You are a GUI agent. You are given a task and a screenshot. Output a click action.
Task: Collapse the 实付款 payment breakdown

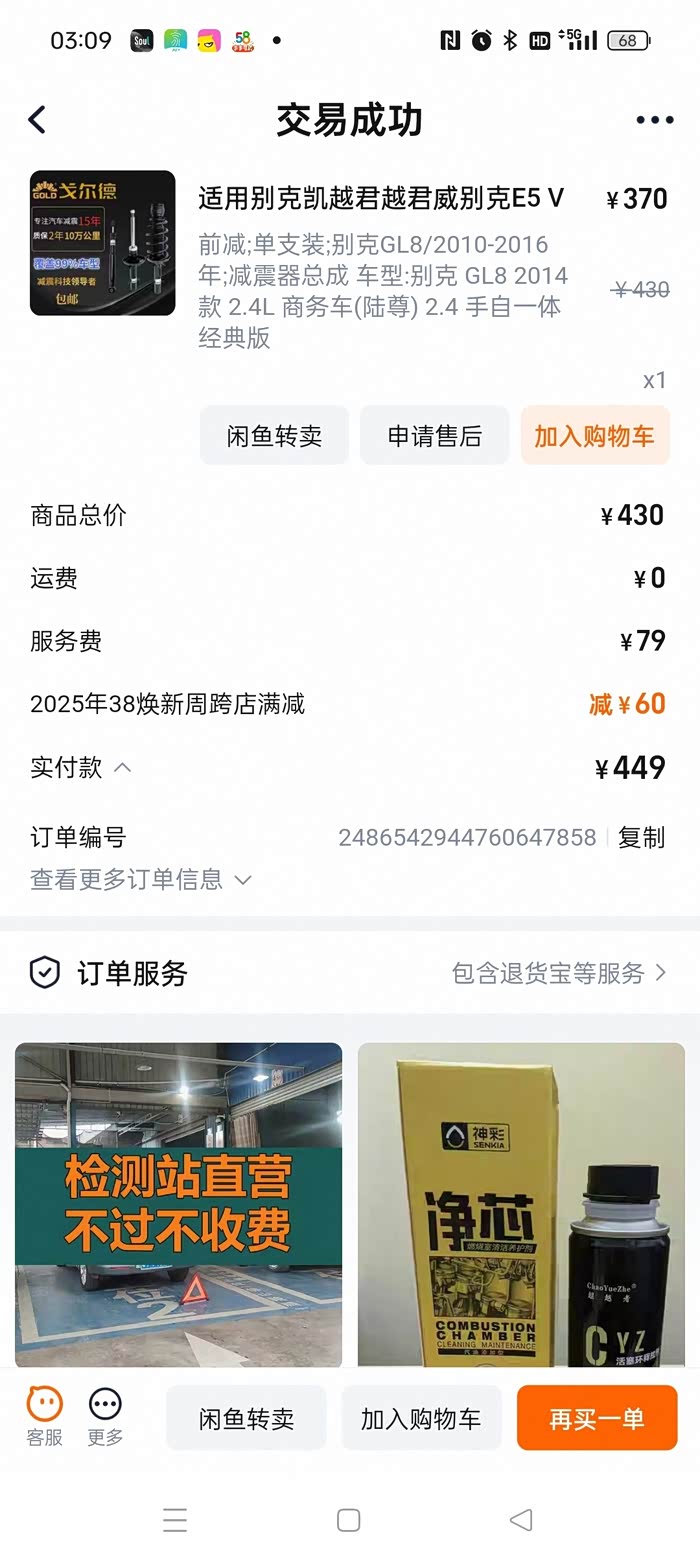pyautogui.click(x=122, y=768)
